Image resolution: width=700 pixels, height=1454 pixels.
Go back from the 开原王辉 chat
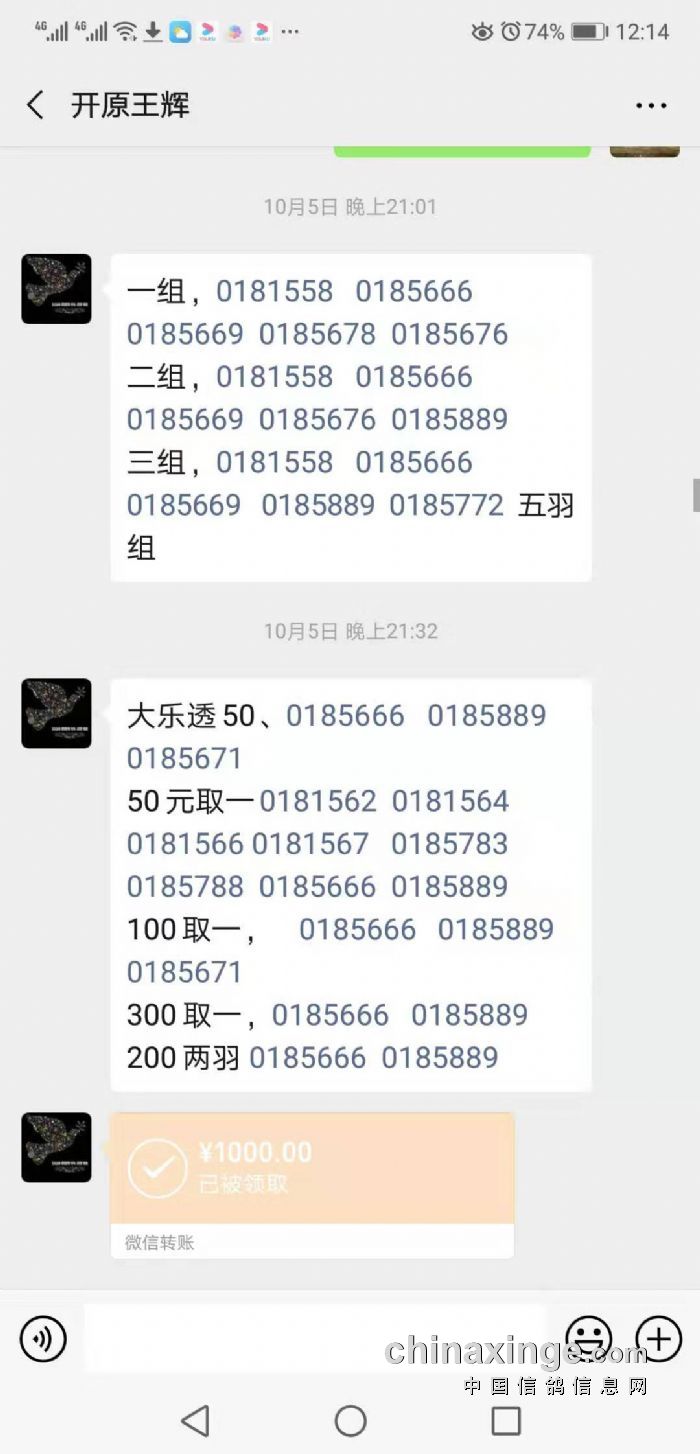pyautogui.click(x=35, y=105)
